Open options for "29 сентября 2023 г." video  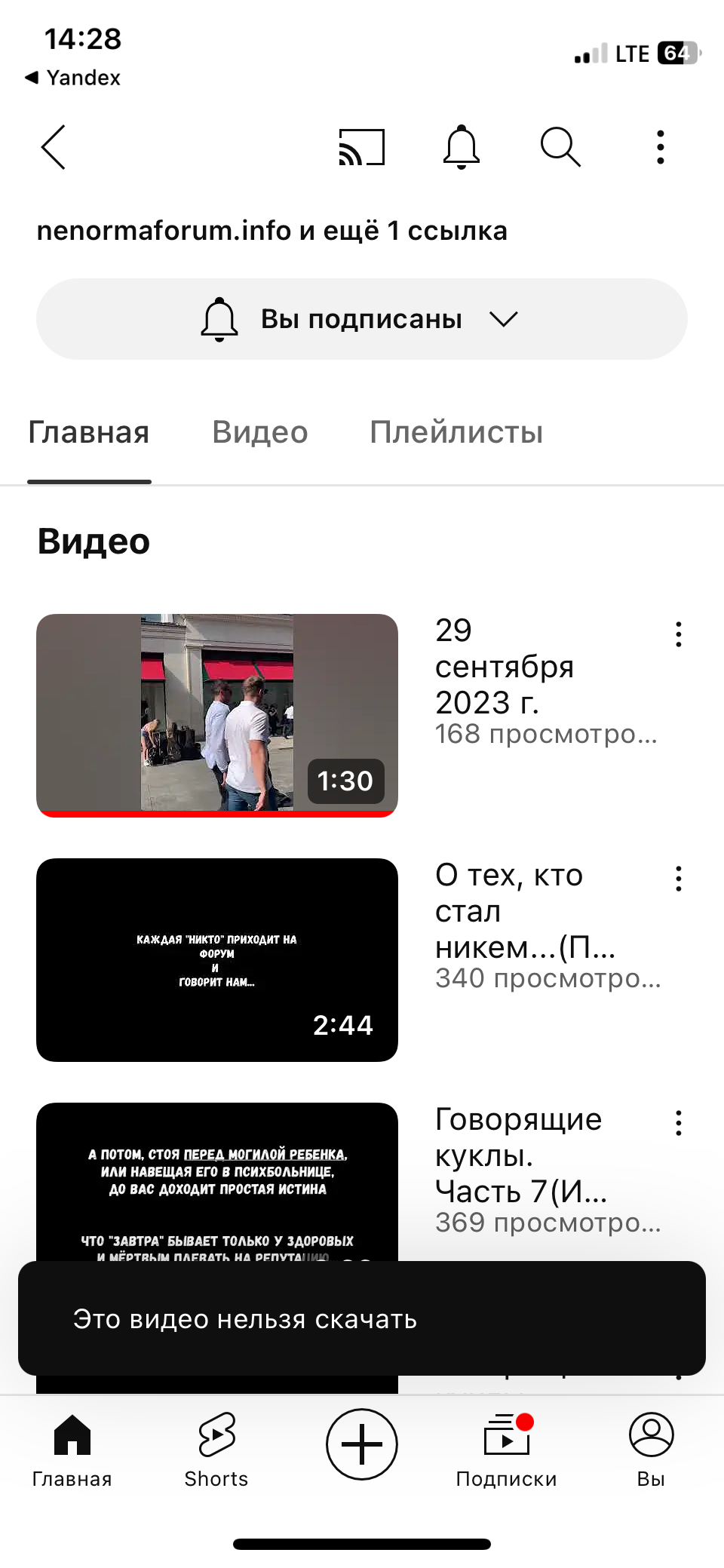click(x=679, y=634)
